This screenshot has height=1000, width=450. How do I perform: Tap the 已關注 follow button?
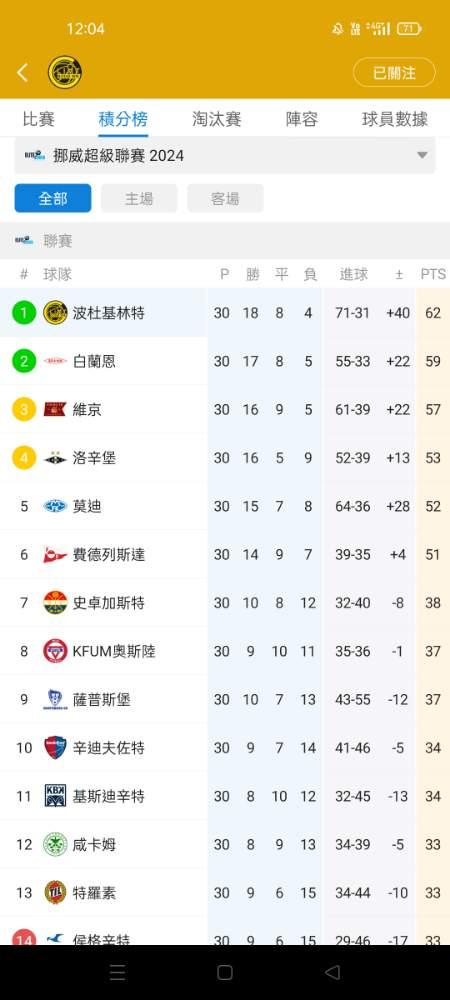(394, 73)
